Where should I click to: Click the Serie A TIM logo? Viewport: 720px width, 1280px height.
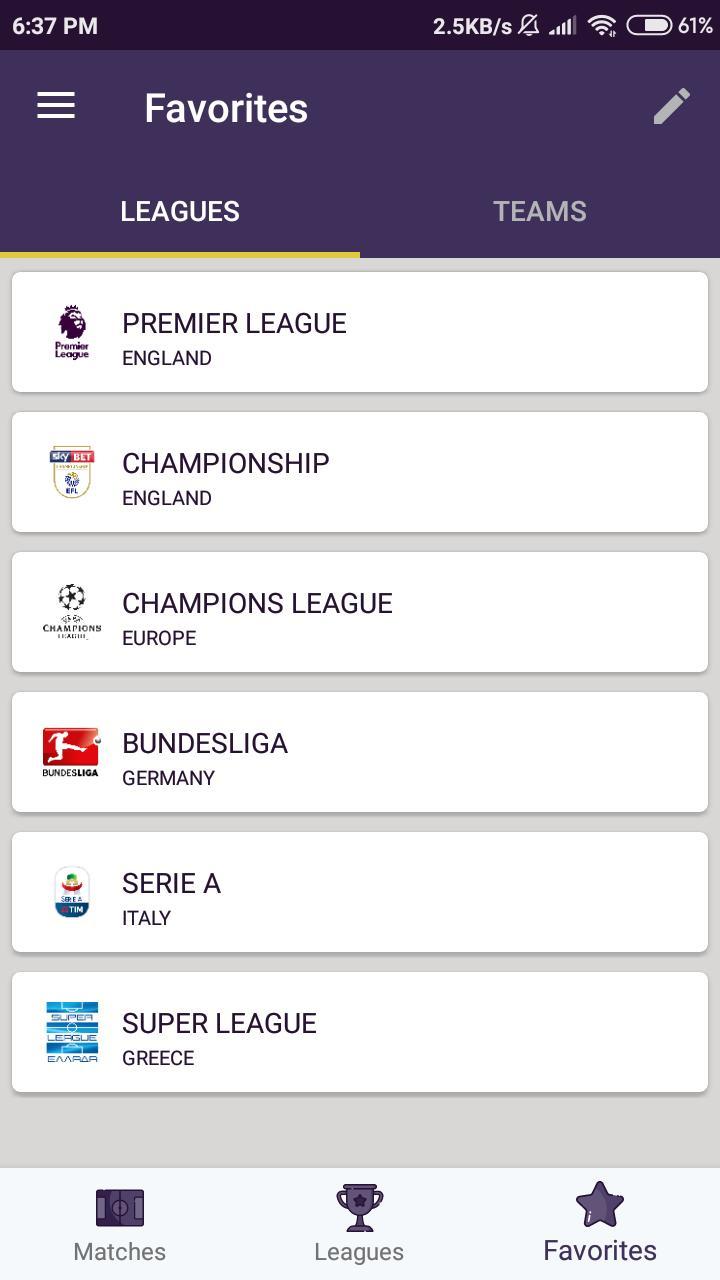70,891
